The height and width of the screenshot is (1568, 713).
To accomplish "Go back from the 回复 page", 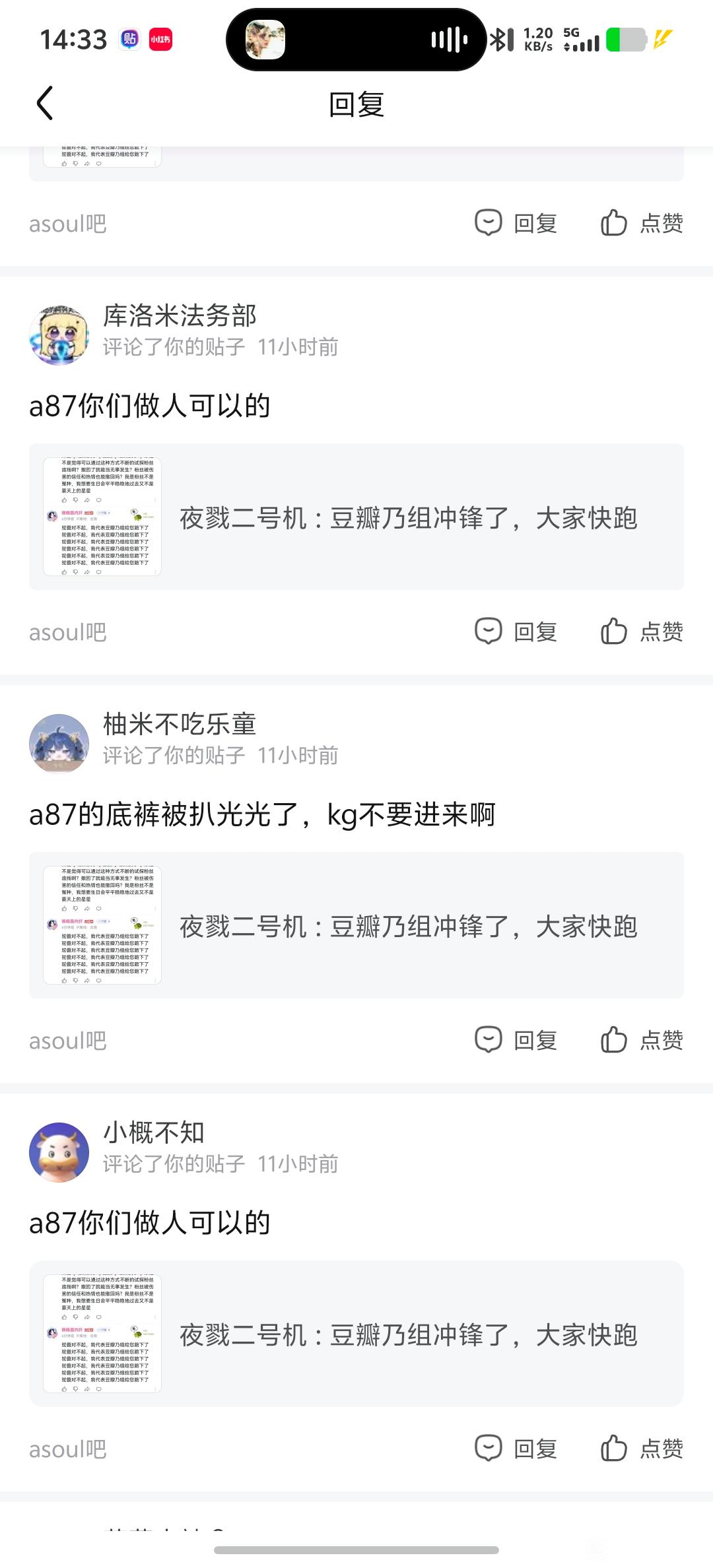I will pos(45,104).
